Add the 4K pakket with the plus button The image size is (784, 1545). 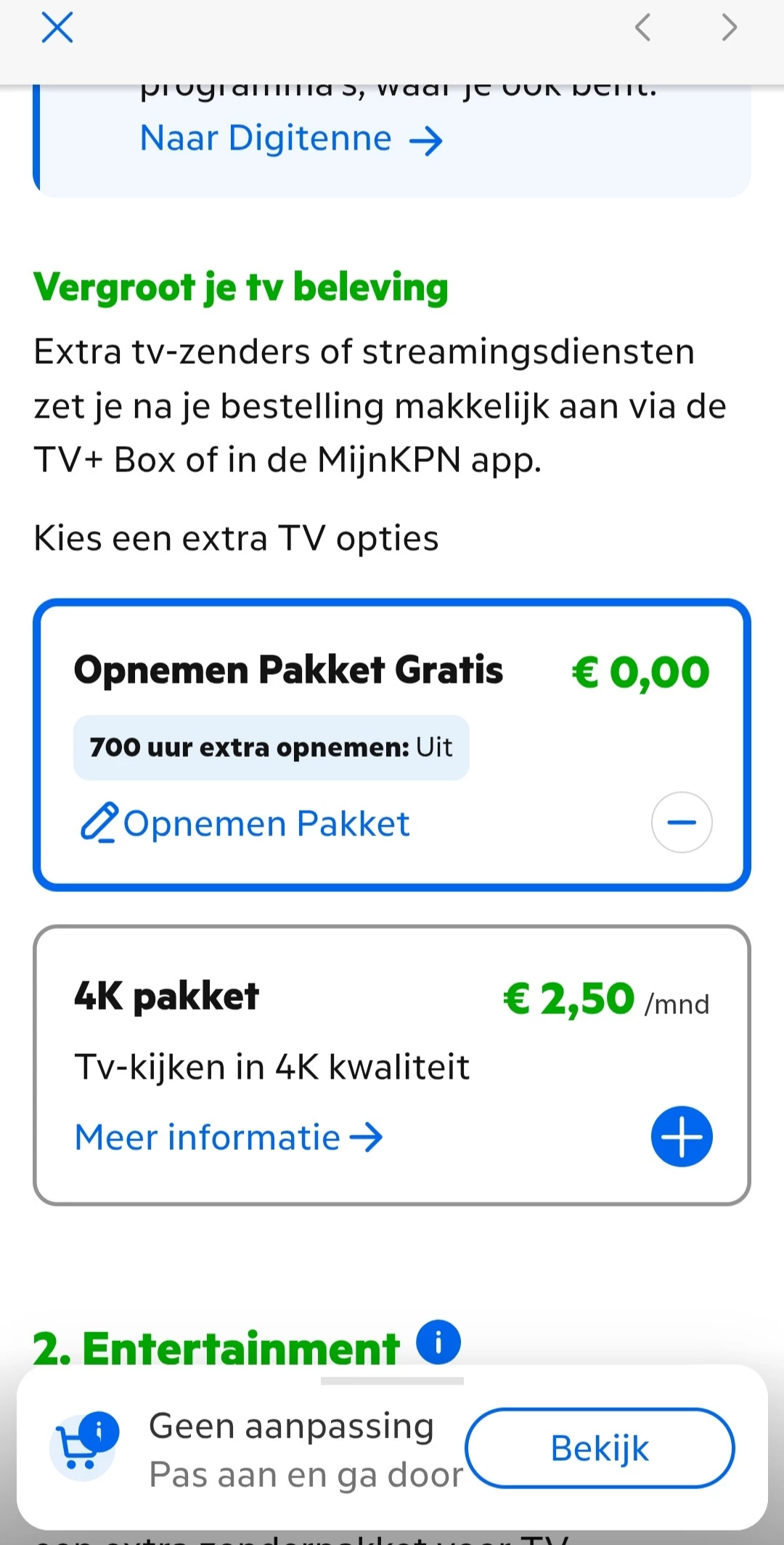point(681,1137)
